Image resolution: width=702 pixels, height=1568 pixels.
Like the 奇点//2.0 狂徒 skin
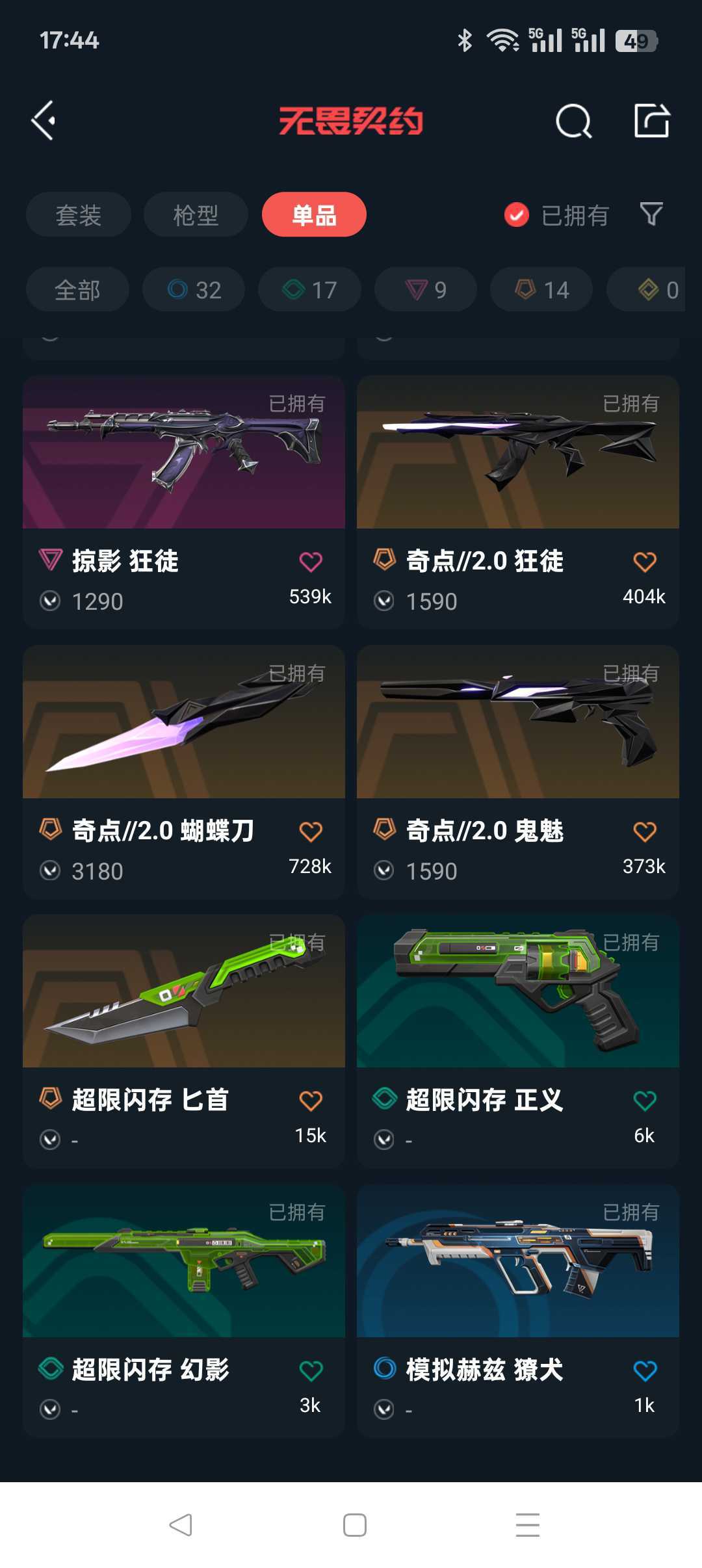tap(645, 562)
